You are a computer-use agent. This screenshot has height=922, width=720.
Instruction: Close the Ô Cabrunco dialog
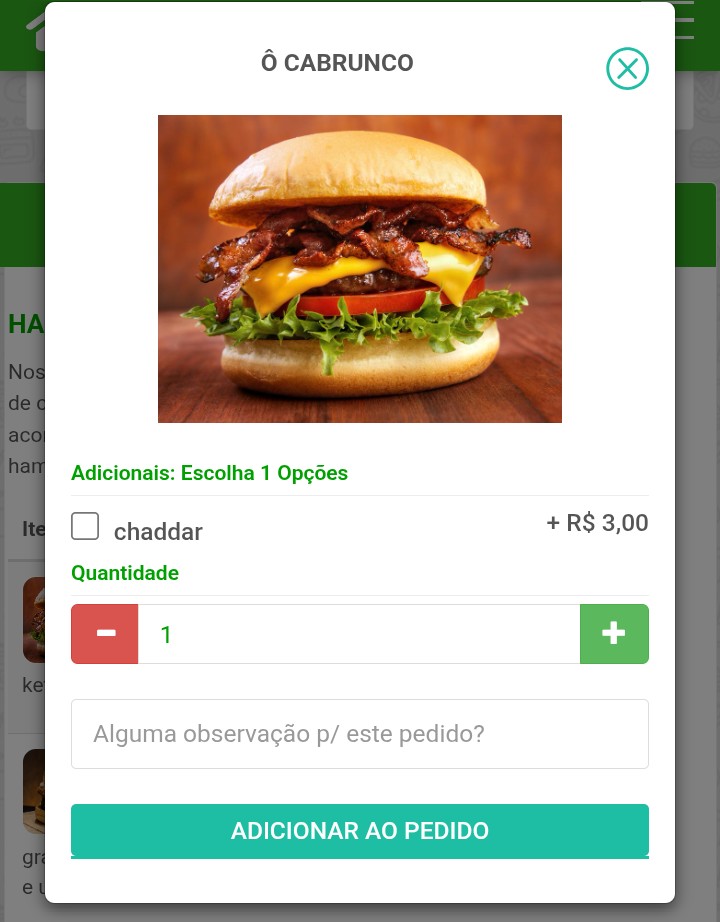(x=627, y=69)
